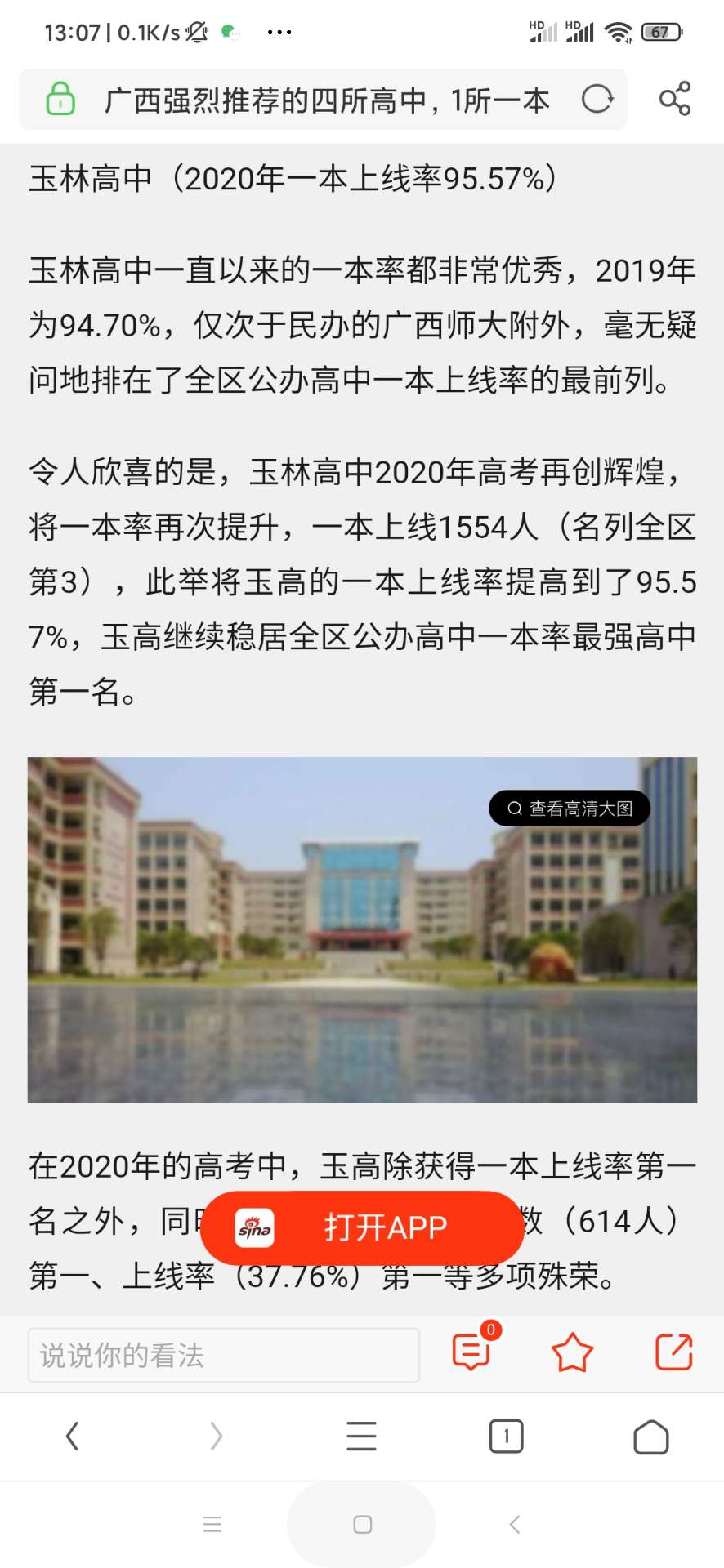Tap the system back button
The height and width of the screenshot is (1568, 724).
514,1524
